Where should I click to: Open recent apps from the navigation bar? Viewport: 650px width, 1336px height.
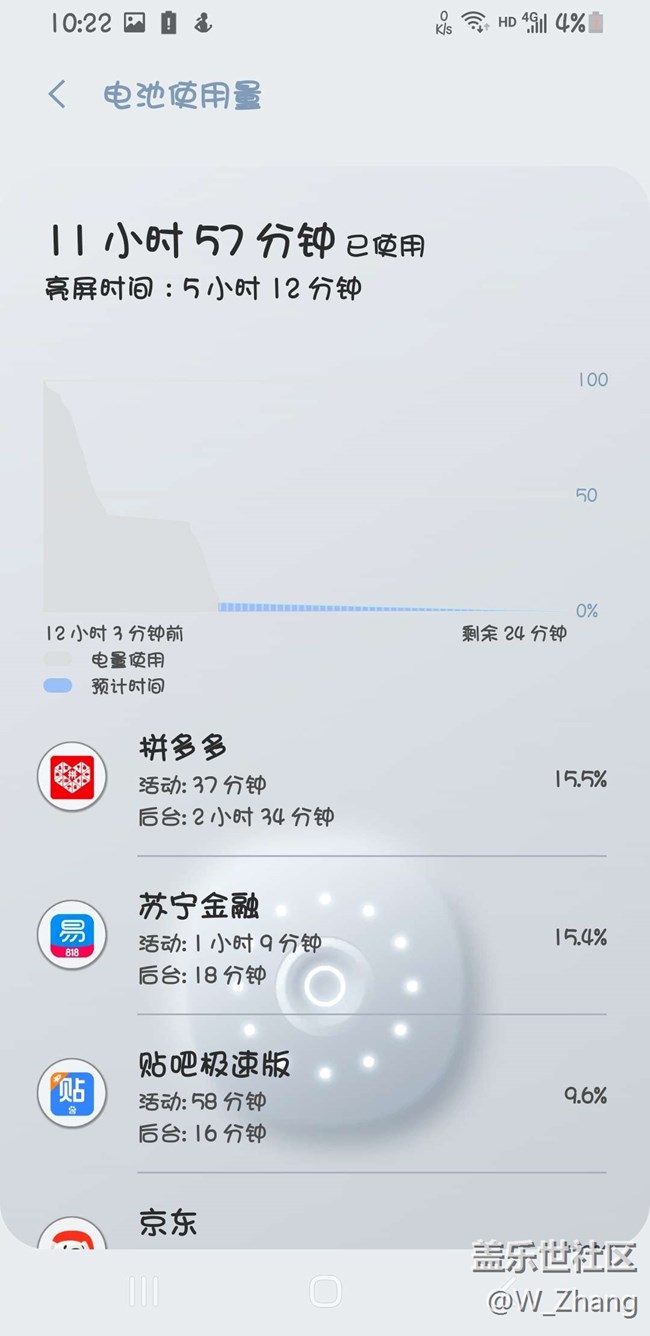(x=144, y=1291)
